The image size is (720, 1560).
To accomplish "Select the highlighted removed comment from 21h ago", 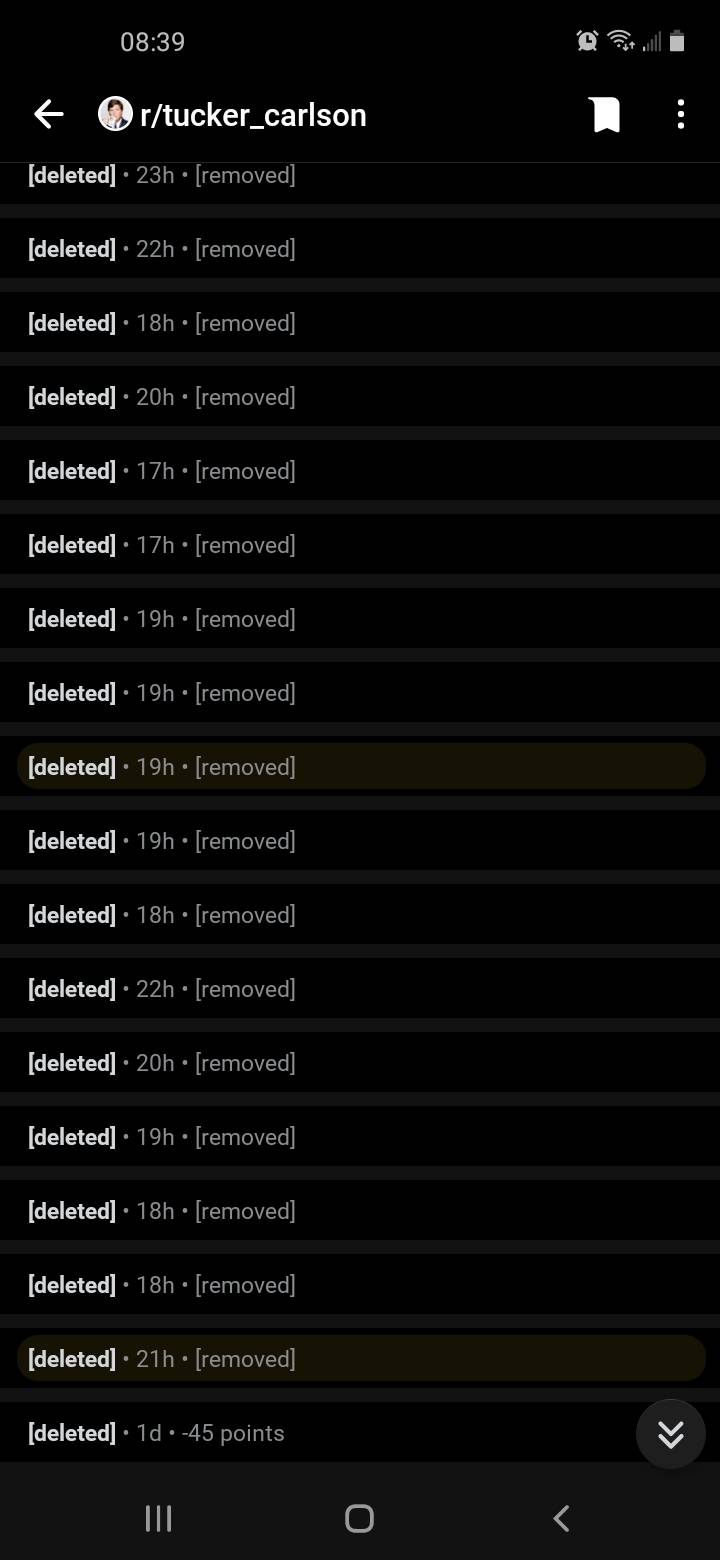I will tap(360, 1359).
